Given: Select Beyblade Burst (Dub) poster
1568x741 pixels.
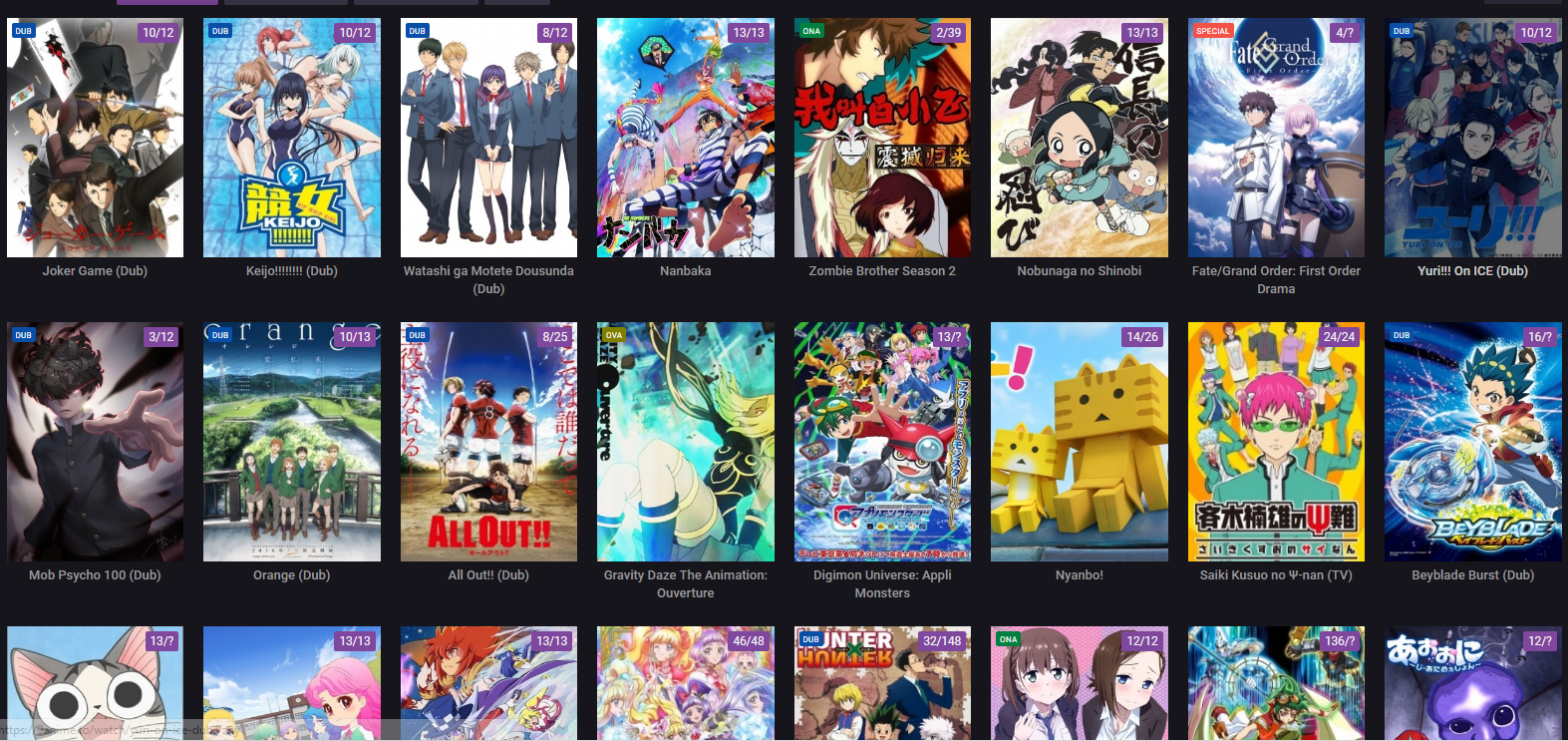Looking at the screenshot, I should [x=1472, y=442].
